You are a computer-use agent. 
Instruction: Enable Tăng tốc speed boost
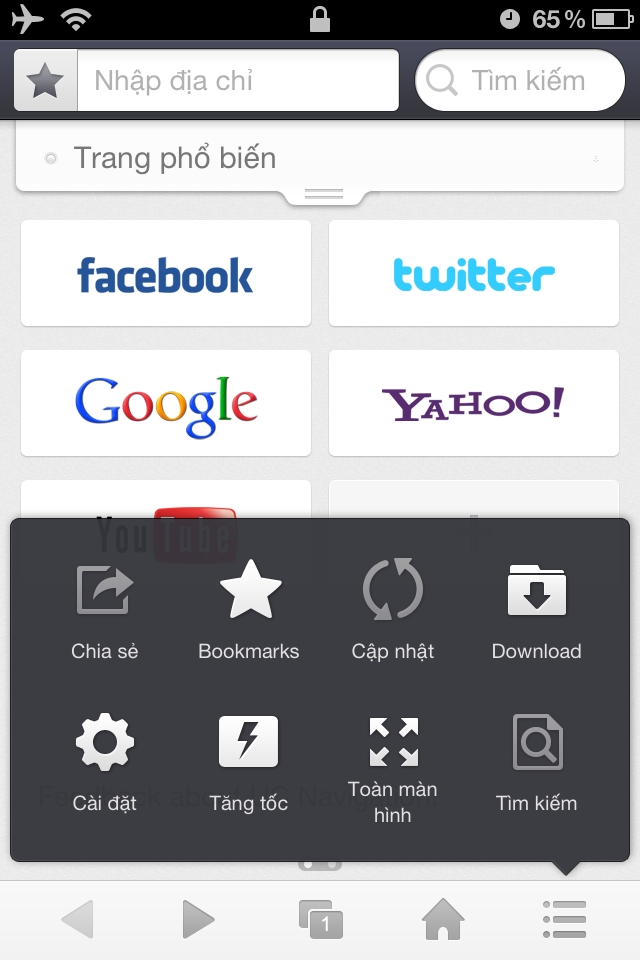(249, 760)
